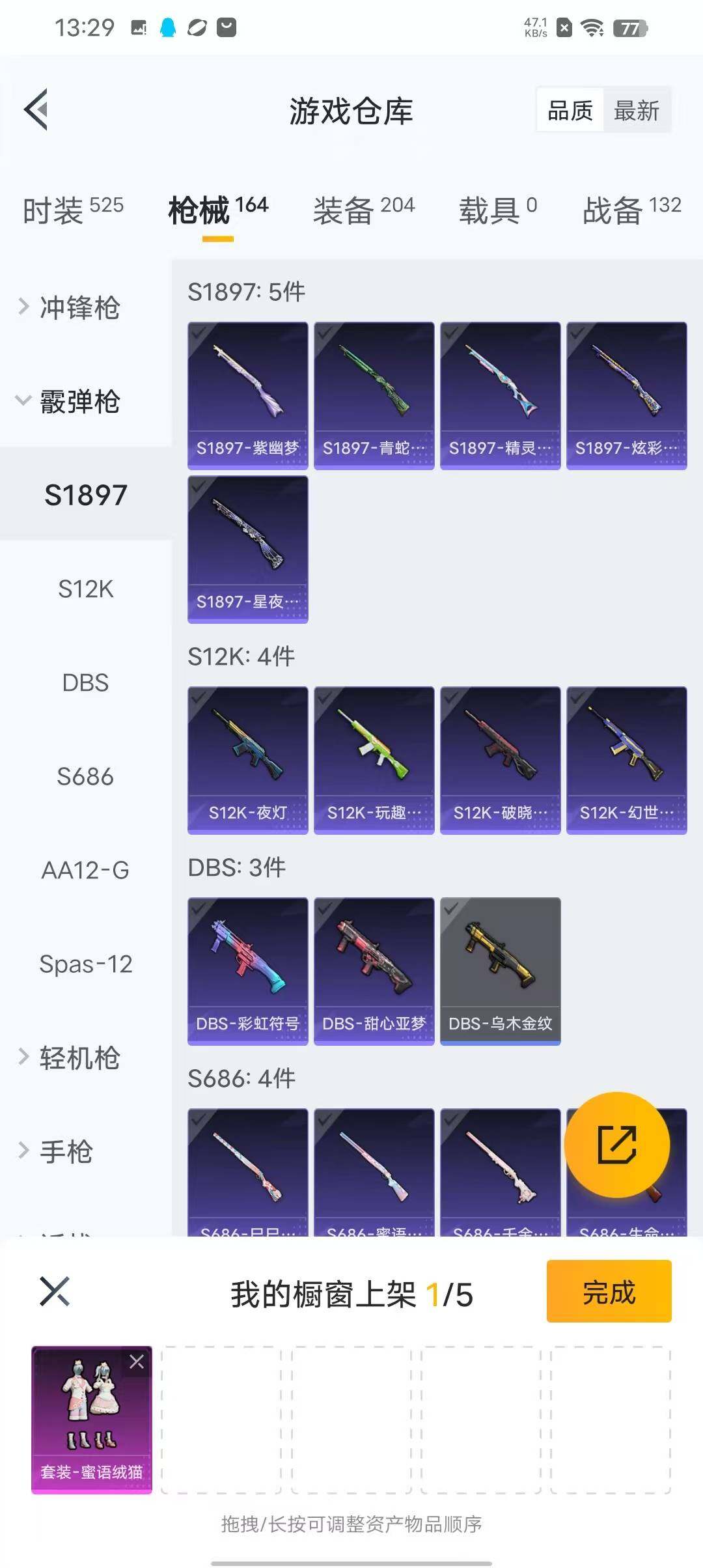Remove 套装-蜜语绒猫 from the showcase

[x=137, y=1362]
